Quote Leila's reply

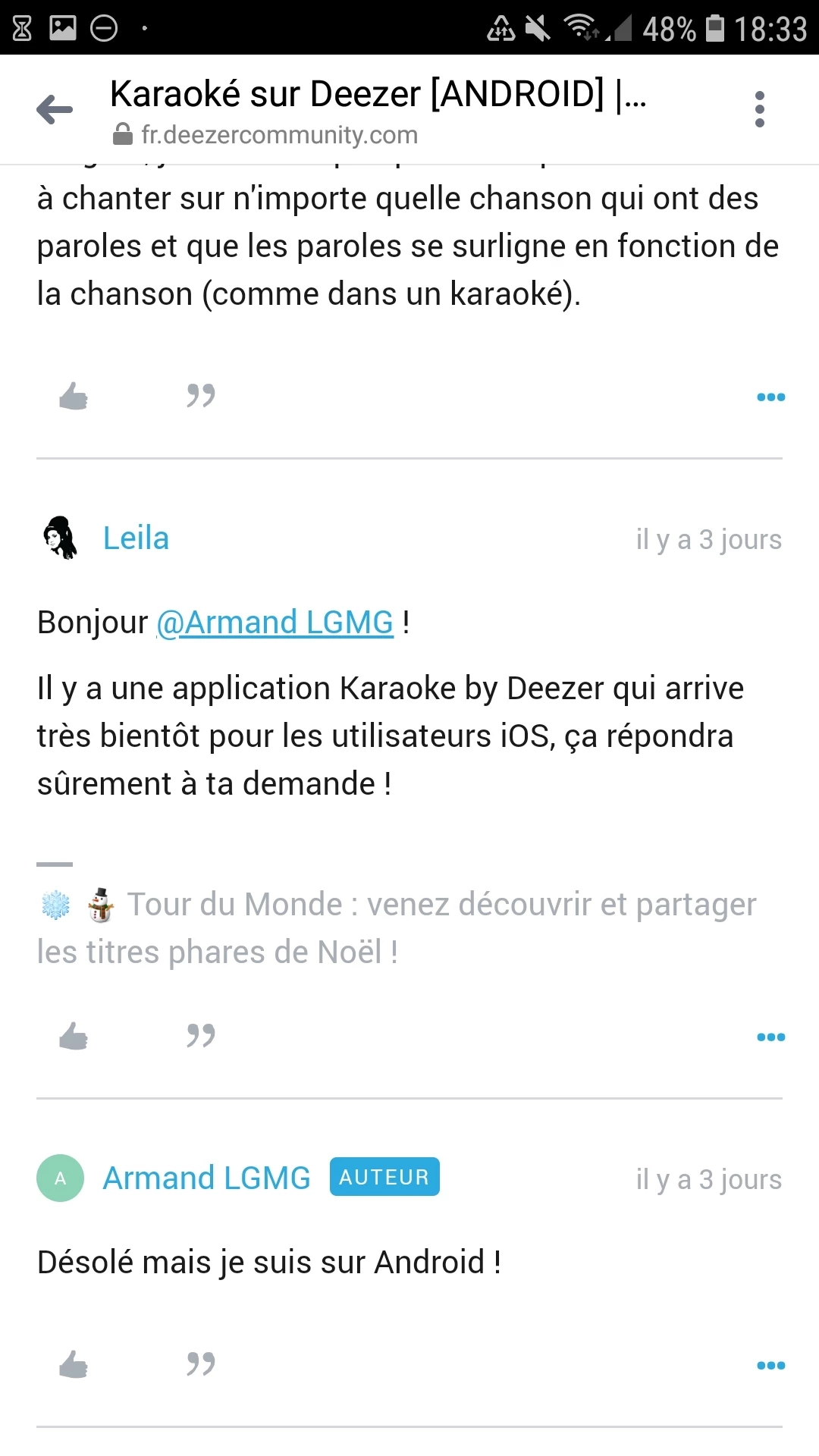coord(201,1036)
